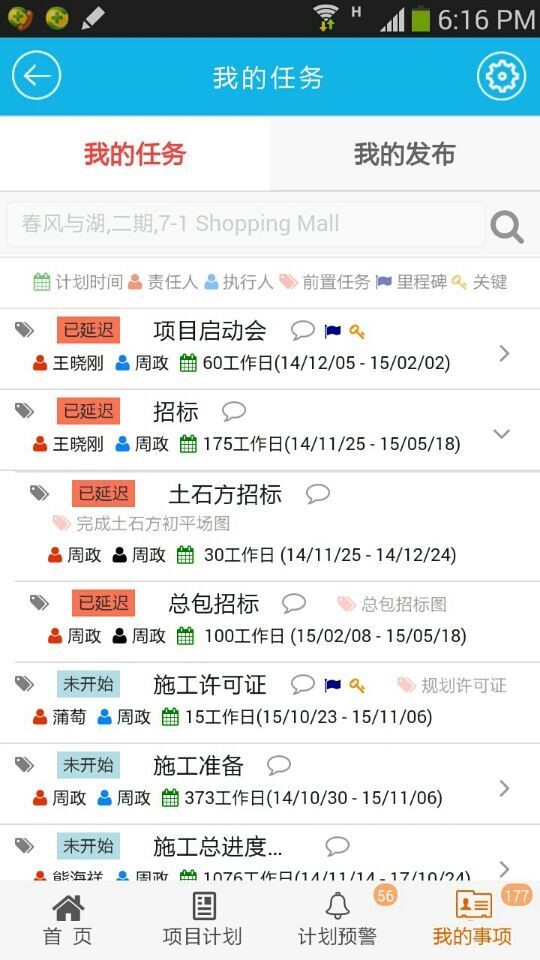Go to 首页 home tab
Screen dimensions: 540x960
(x=67, y=920)
